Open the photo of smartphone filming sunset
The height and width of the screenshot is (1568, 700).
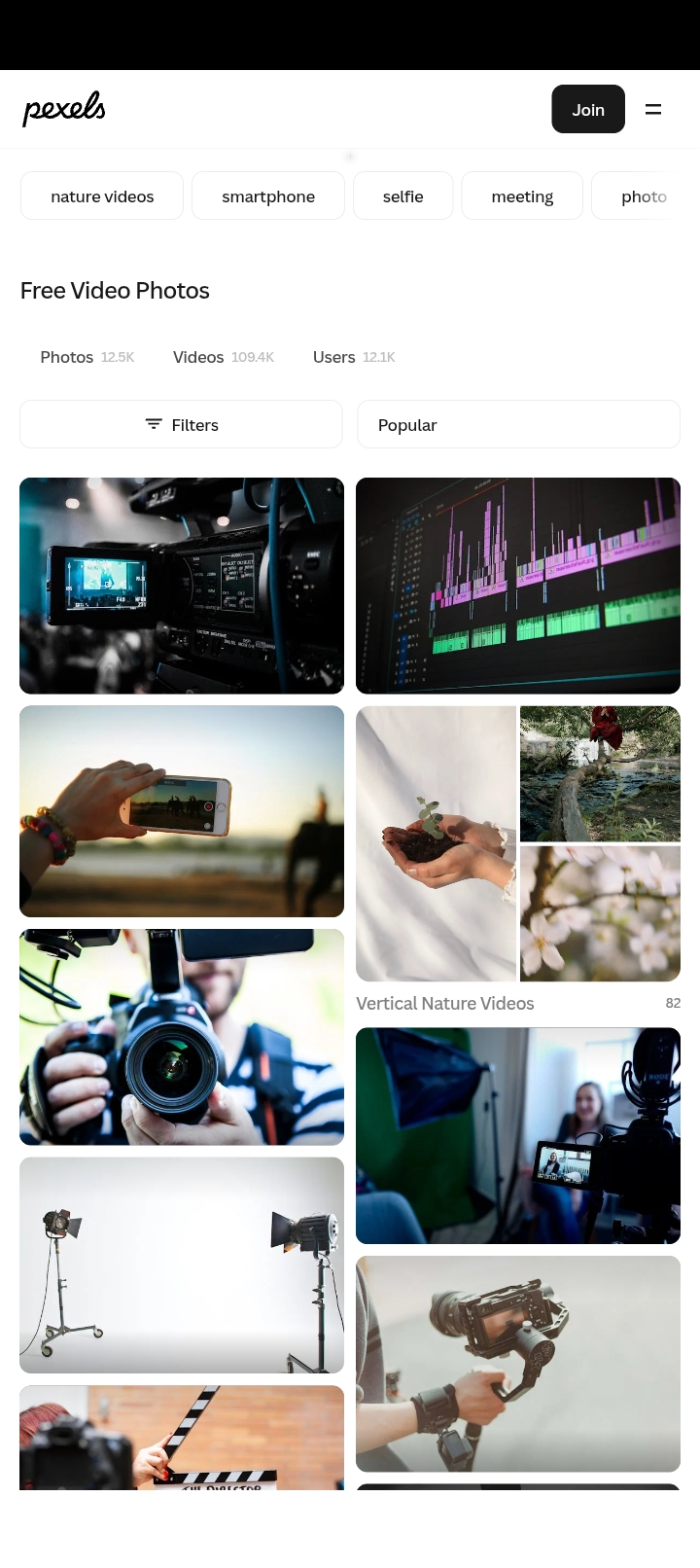tap(182, 811)
